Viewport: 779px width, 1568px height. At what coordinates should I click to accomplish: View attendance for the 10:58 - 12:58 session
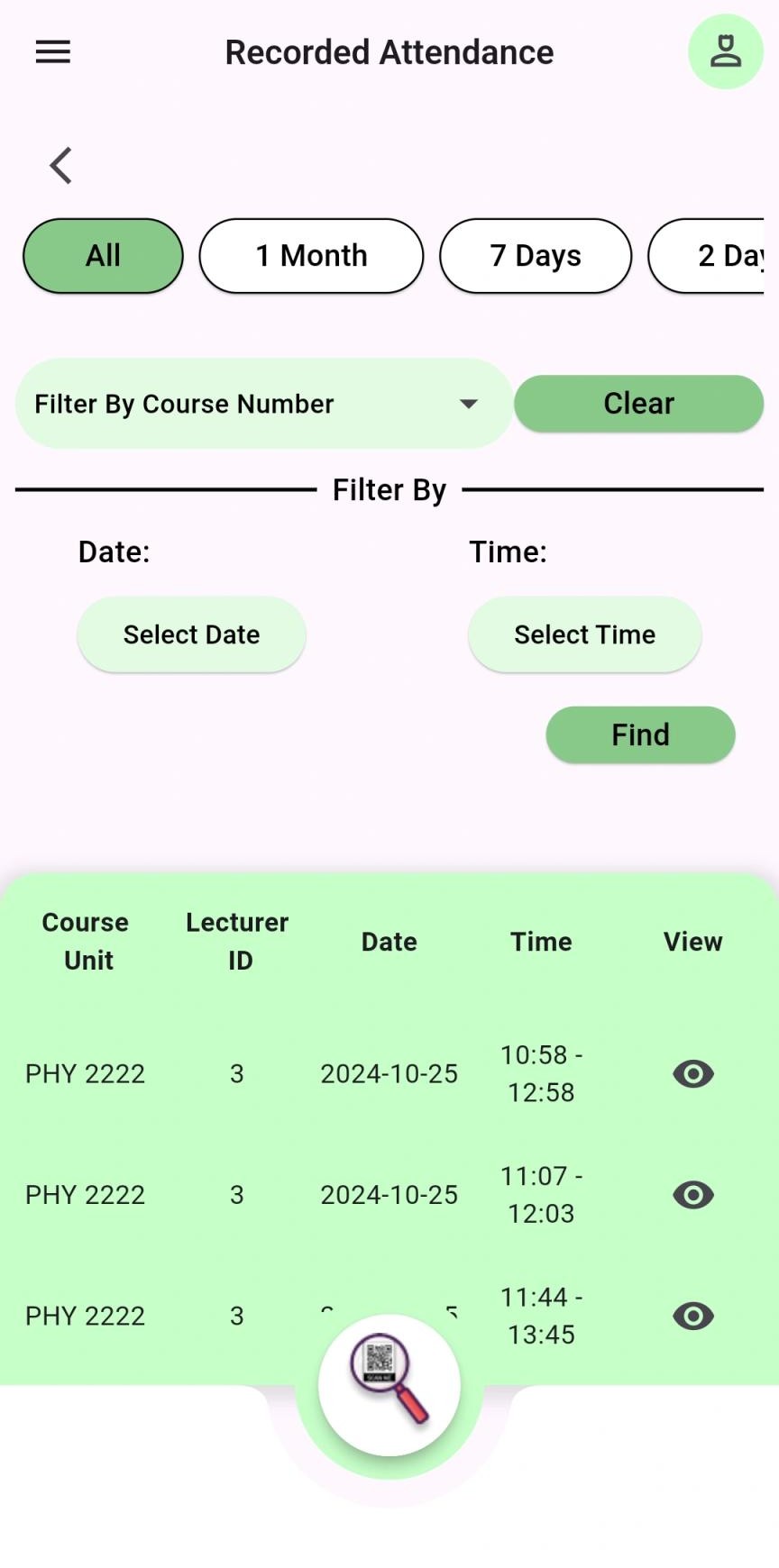click(x=692, y=1073)
